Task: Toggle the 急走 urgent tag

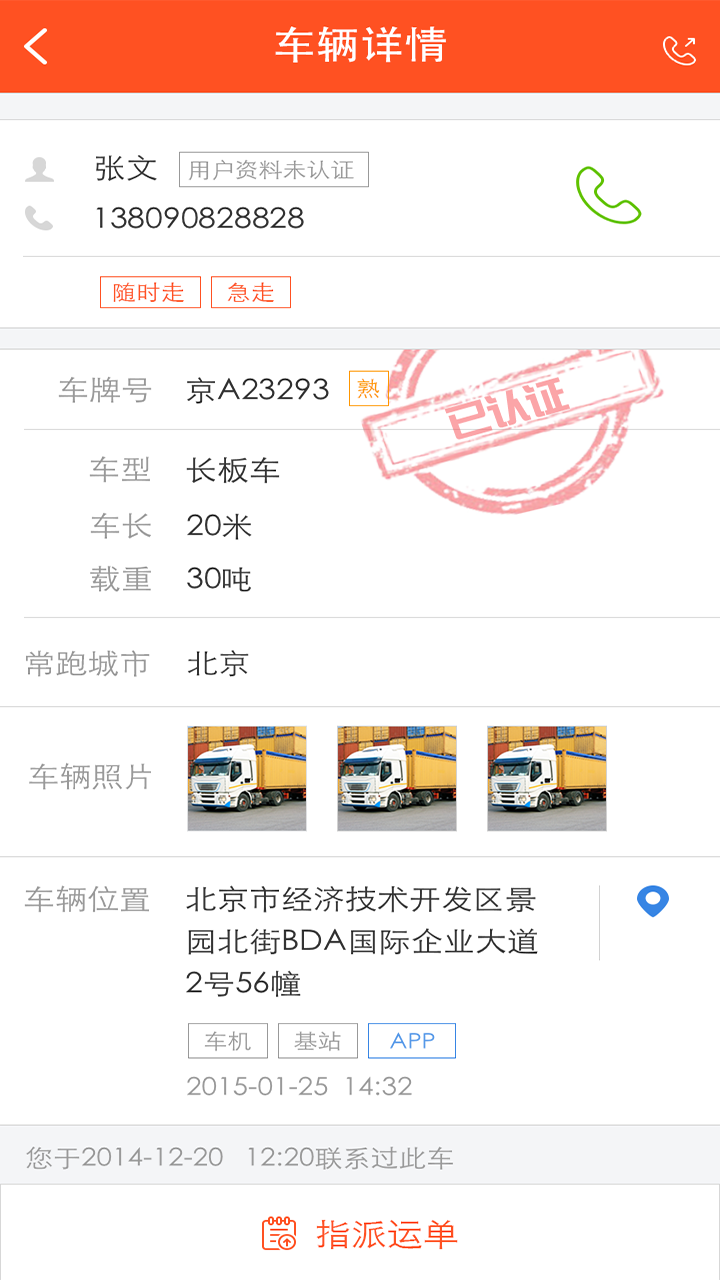Action: pos(251,291)
